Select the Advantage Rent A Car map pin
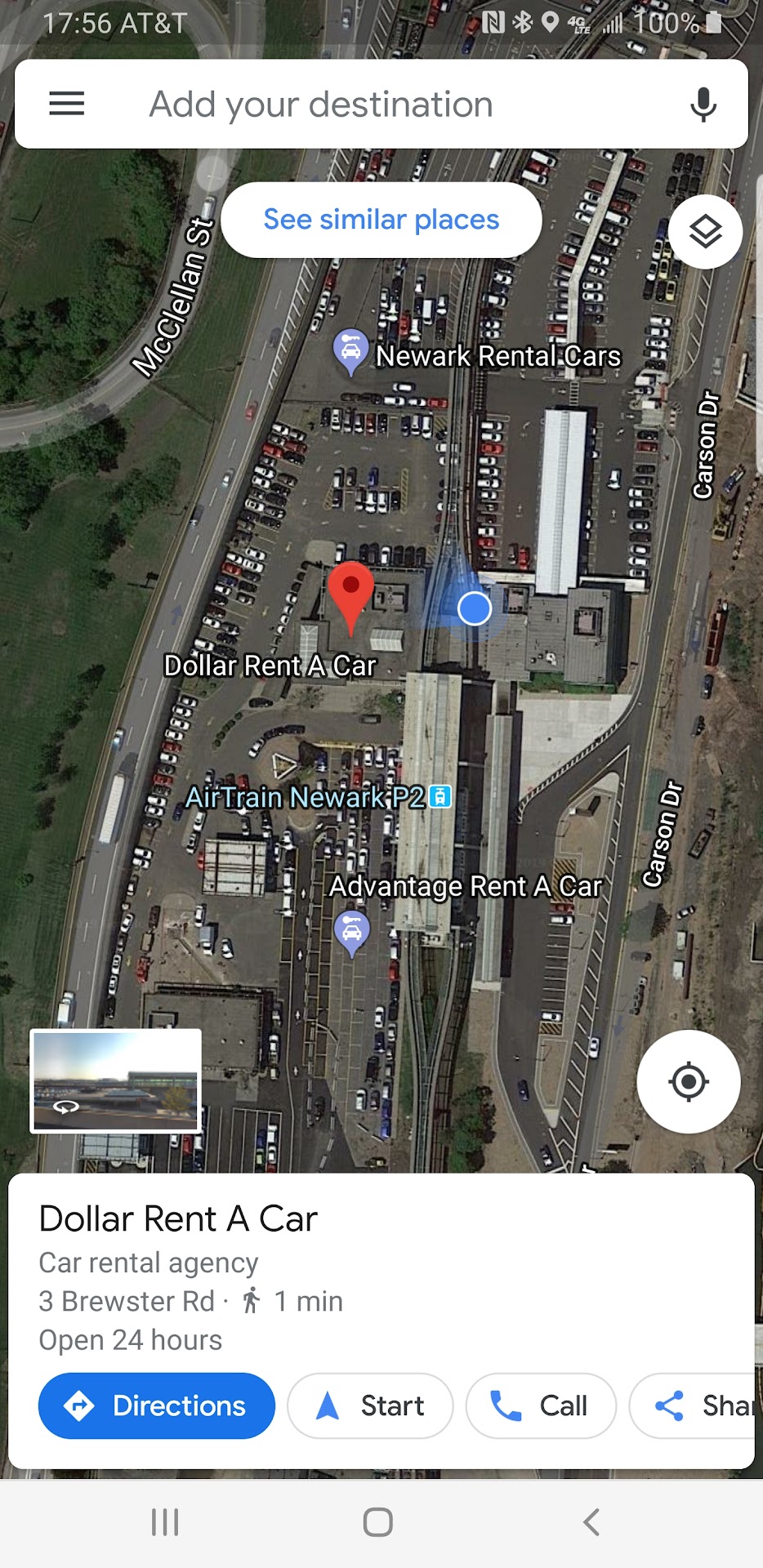This screenshot has width=763, height=1568. click(x=352, y=931)
